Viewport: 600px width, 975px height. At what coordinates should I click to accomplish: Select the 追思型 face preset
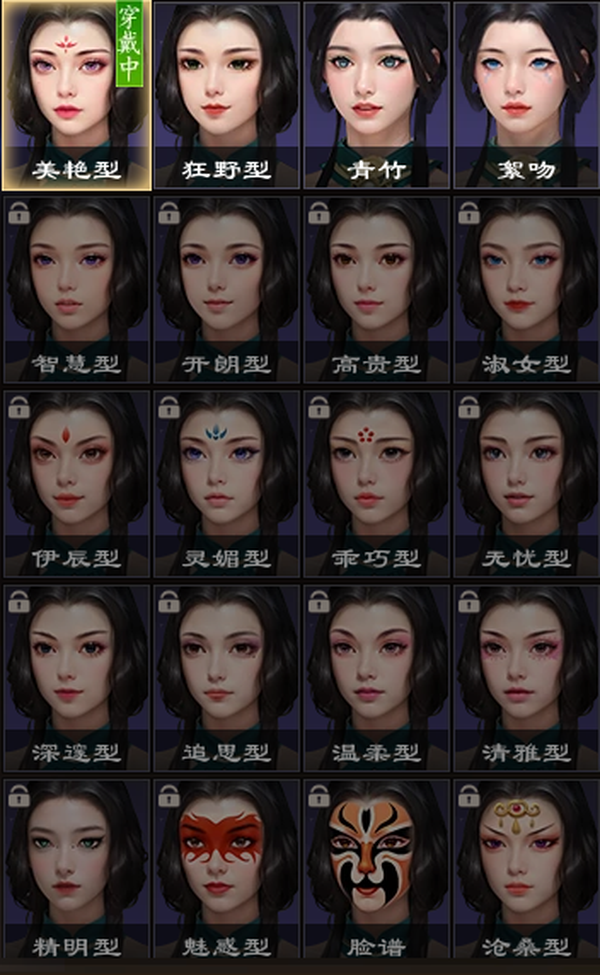pyautogui.click(x=226, y=678)
